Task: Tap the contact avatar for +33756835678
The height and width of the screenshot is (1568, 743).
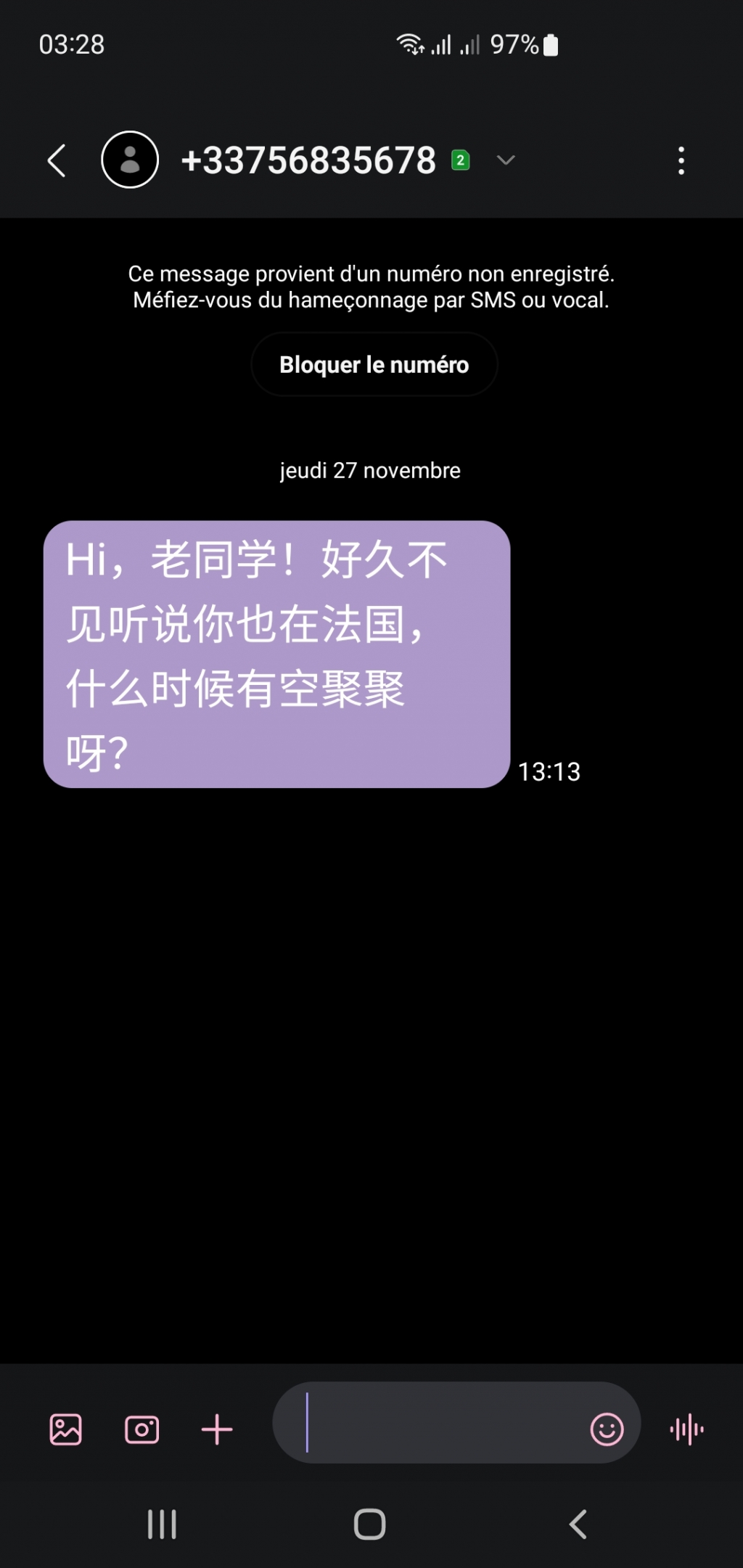Action: point(131,160)
